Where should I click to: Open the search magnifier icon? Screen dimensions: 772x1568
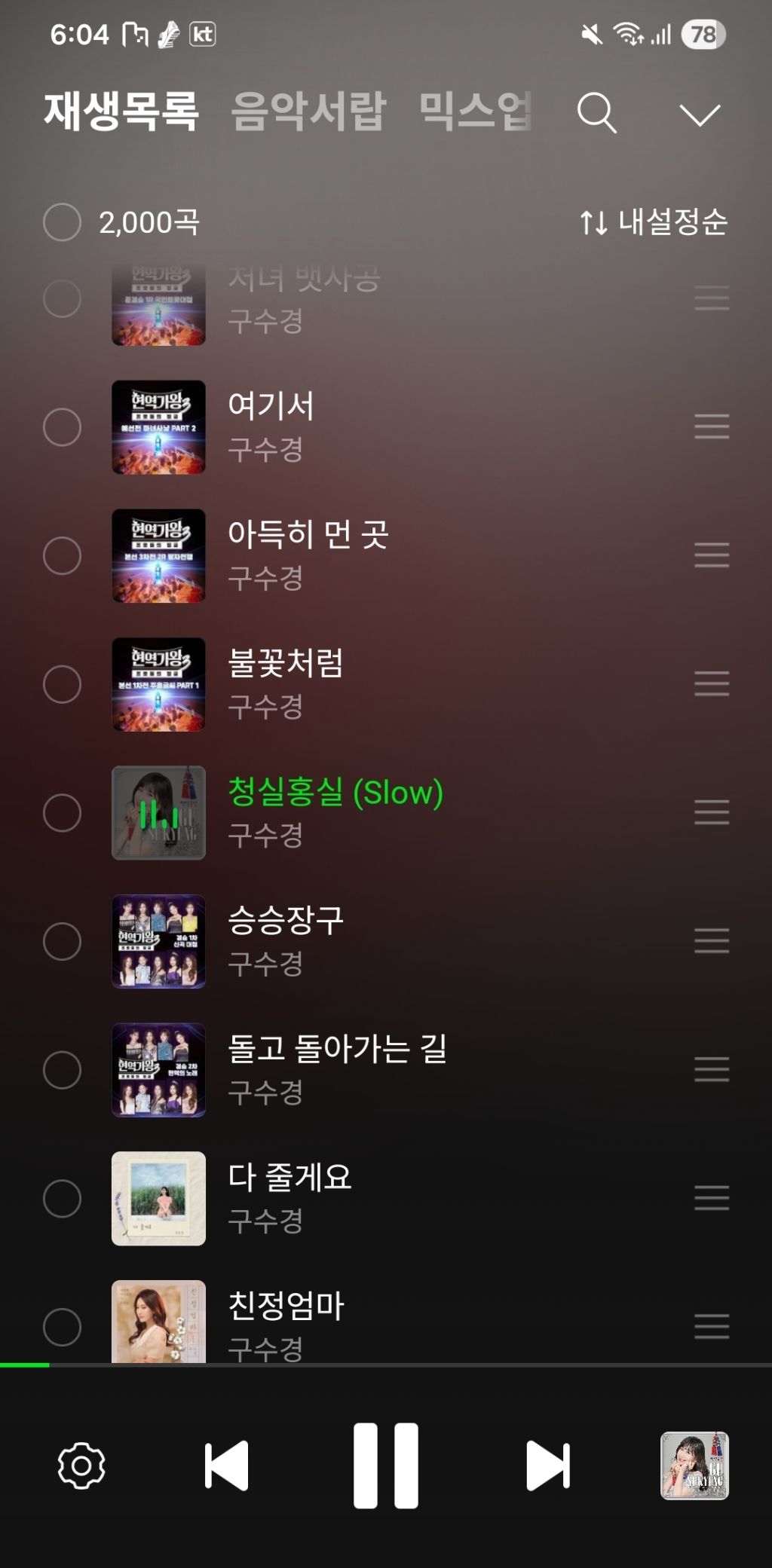coord(596,113)
